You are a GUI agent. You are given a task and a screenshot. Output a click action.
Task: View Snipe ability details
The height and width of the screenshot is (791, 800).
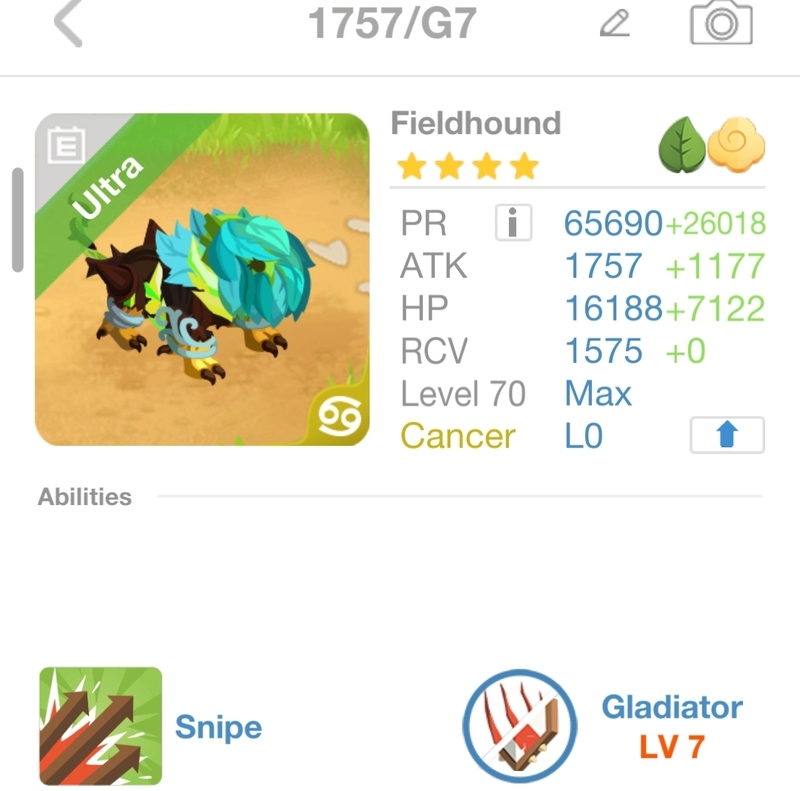(101, 726)
